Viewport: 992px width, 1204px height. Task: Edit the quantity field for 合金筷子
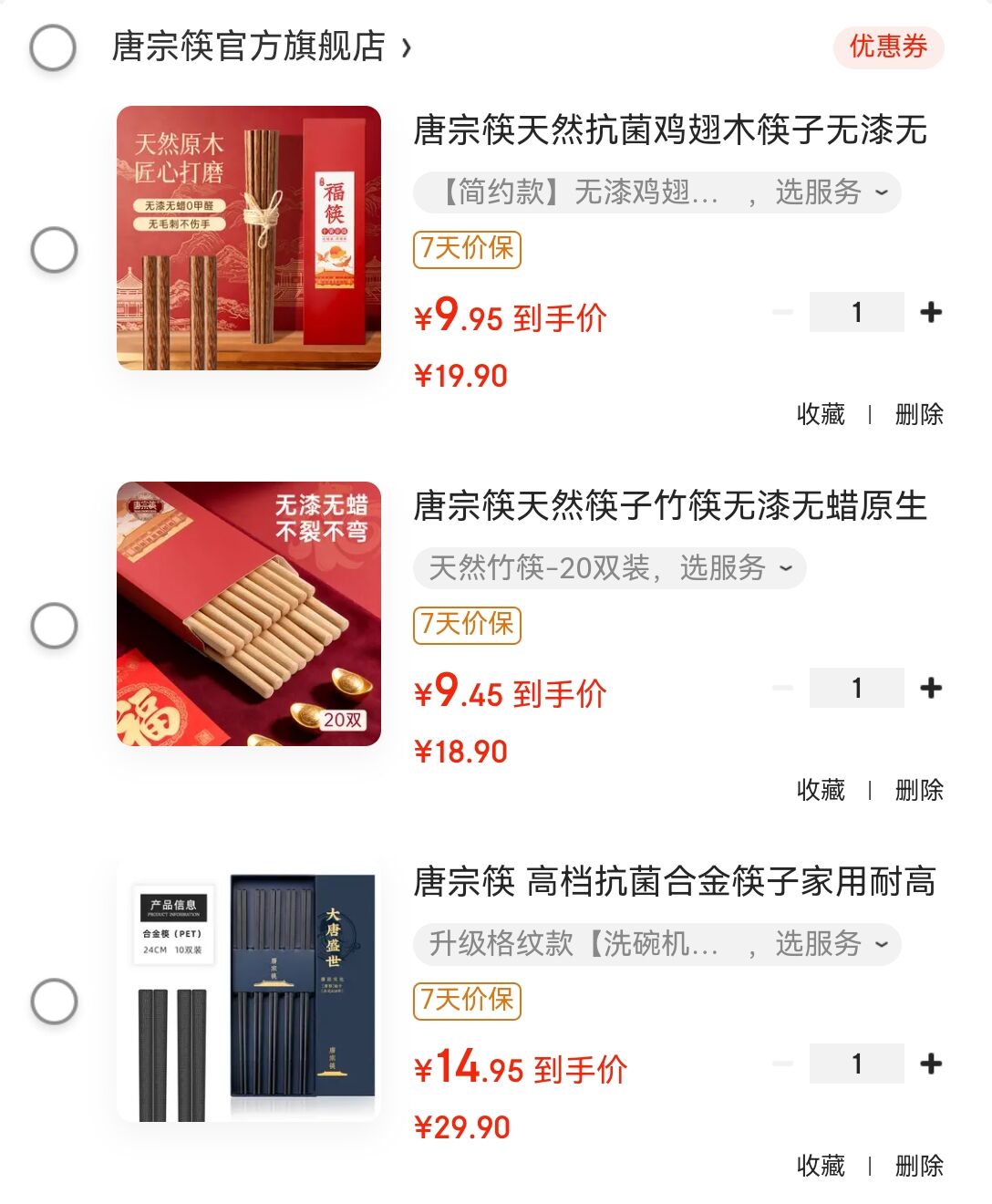pyautogui.click(x=856, y=1064)
